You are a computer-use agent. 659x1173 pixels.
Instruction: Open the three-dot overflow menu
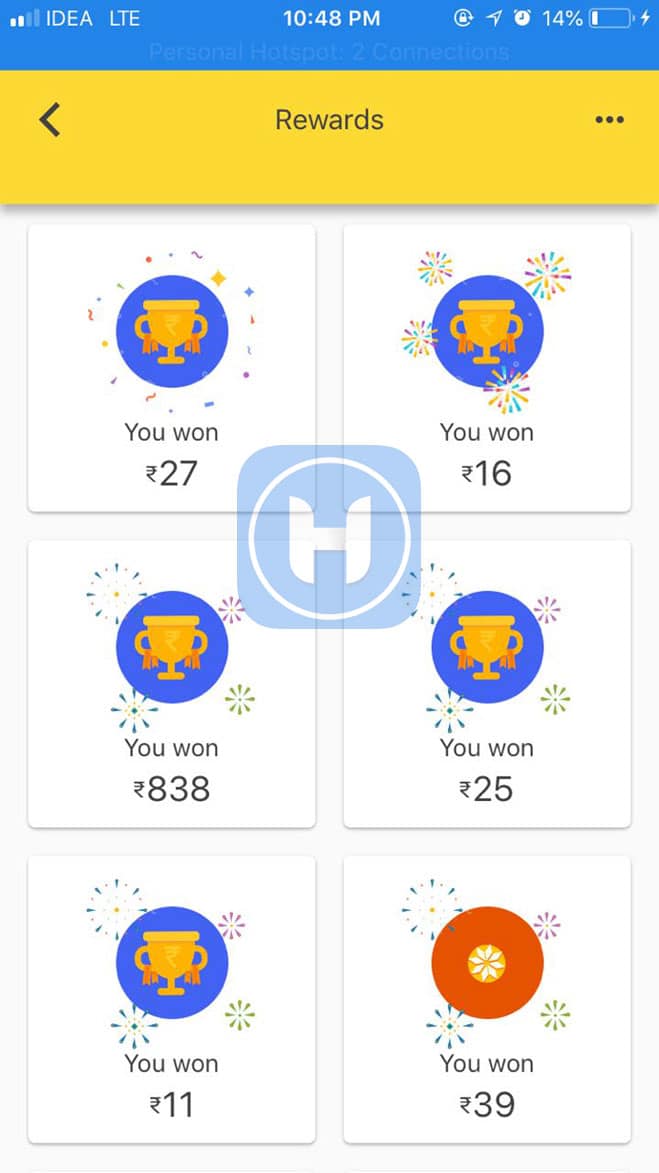pos(609,120)
